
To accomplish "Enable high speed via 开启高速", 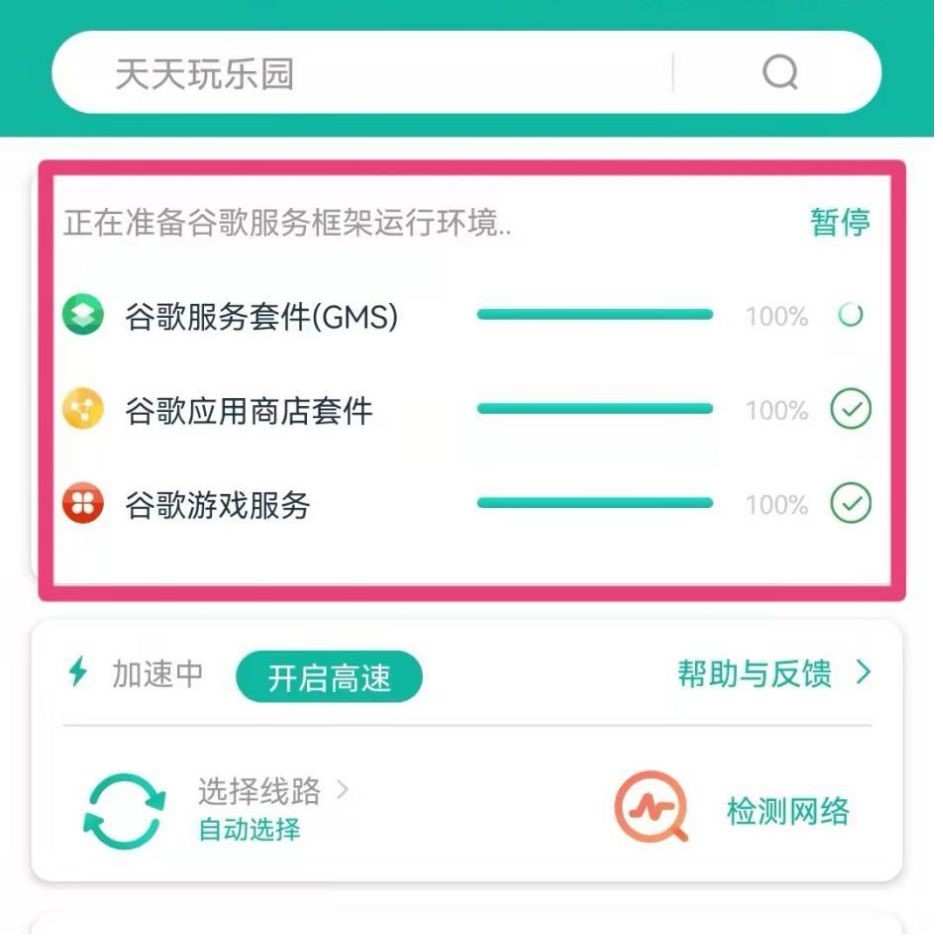I will click(x=329, y=679).
